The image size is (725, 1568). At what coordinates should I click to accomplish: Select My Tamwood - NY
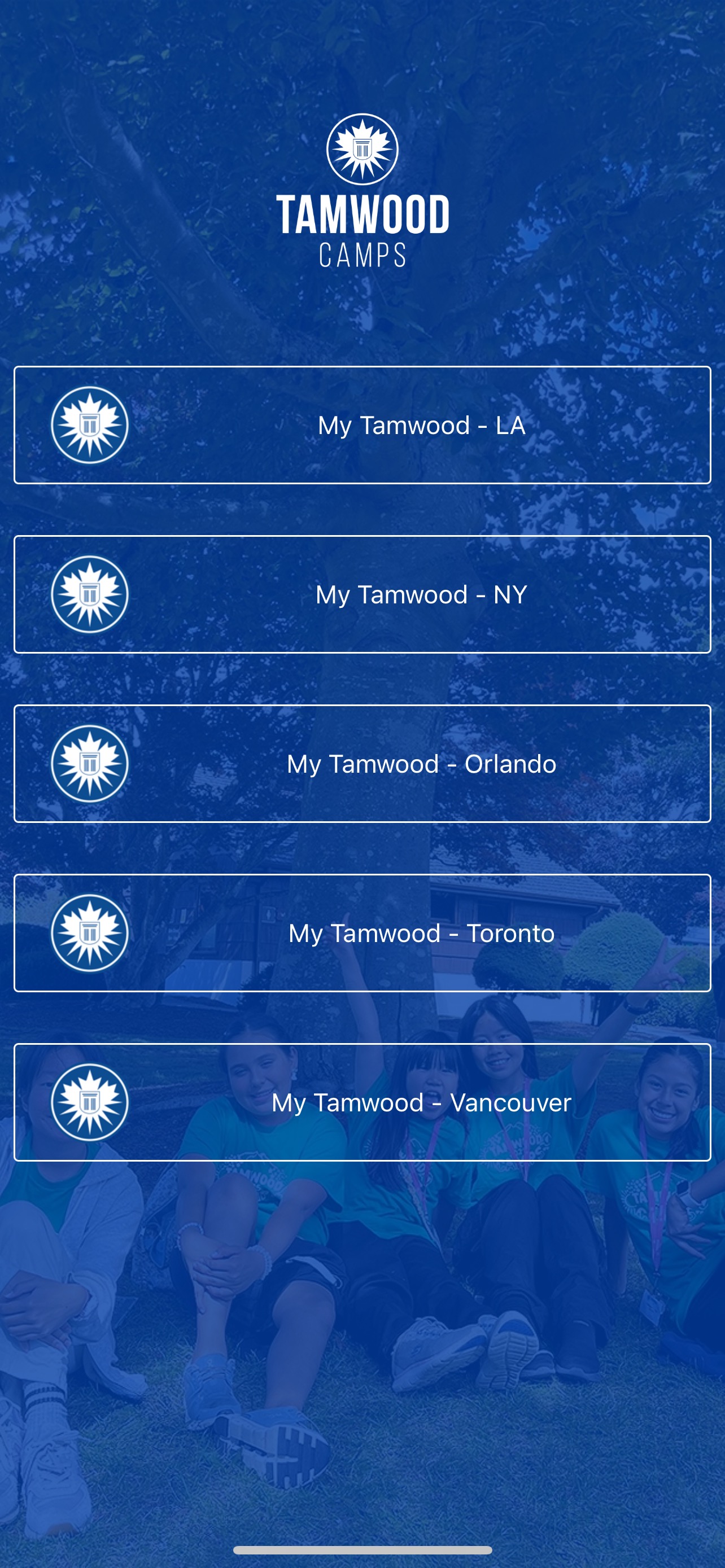(362, 594)
